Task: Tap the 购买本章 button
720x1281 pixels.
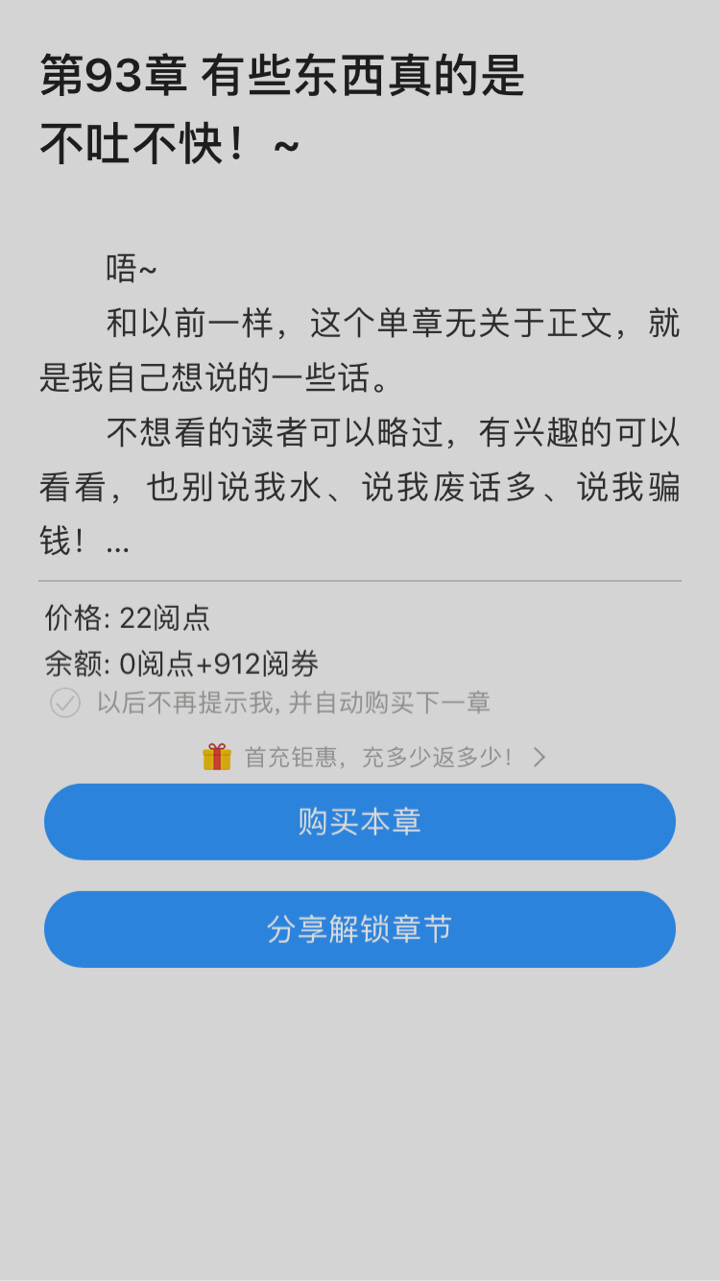Action: pyautogui.click(x=360, y=822)
